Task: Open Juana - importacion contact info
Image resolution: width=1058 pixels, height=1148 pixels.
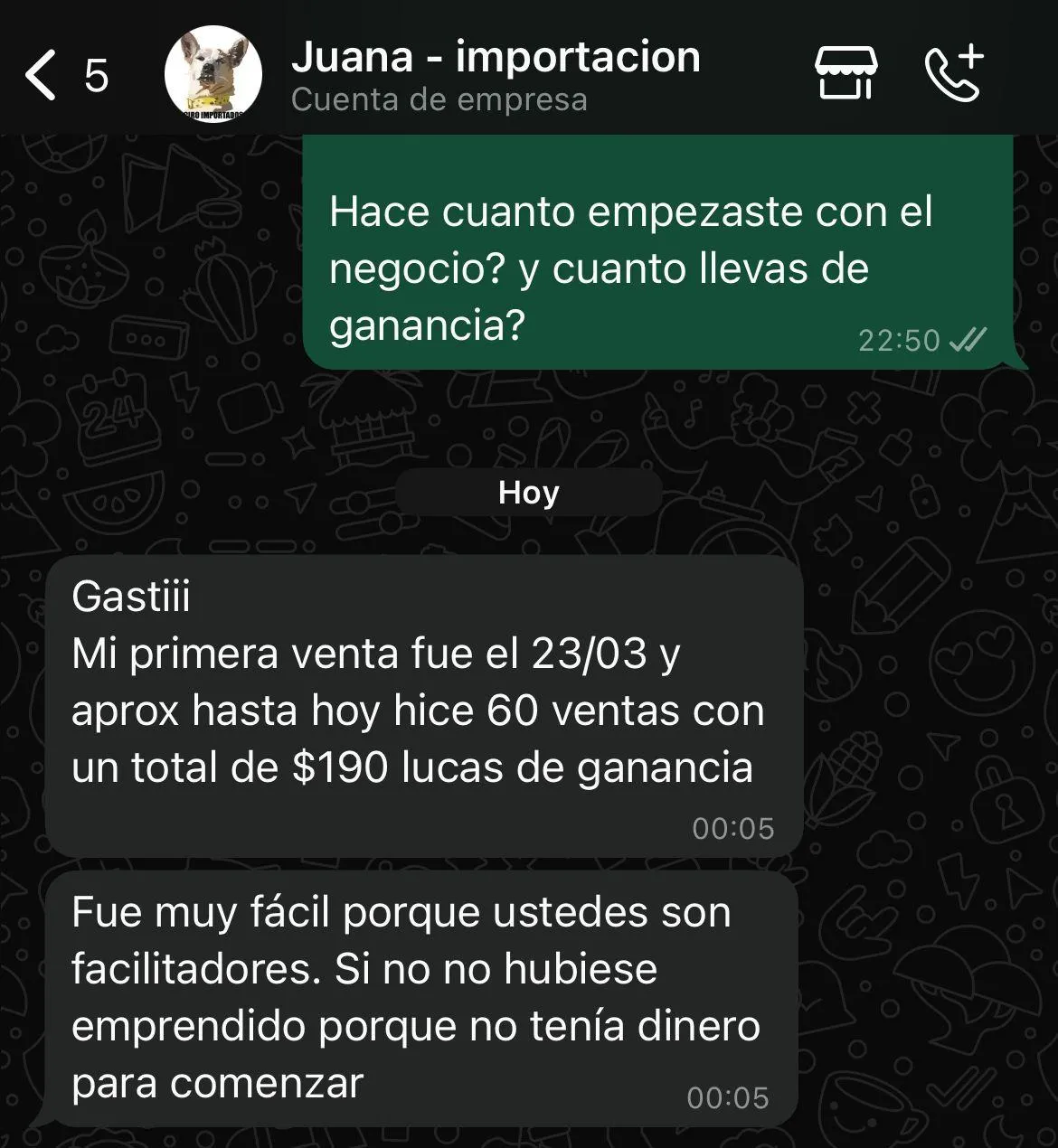Action: tap(496, 75)
